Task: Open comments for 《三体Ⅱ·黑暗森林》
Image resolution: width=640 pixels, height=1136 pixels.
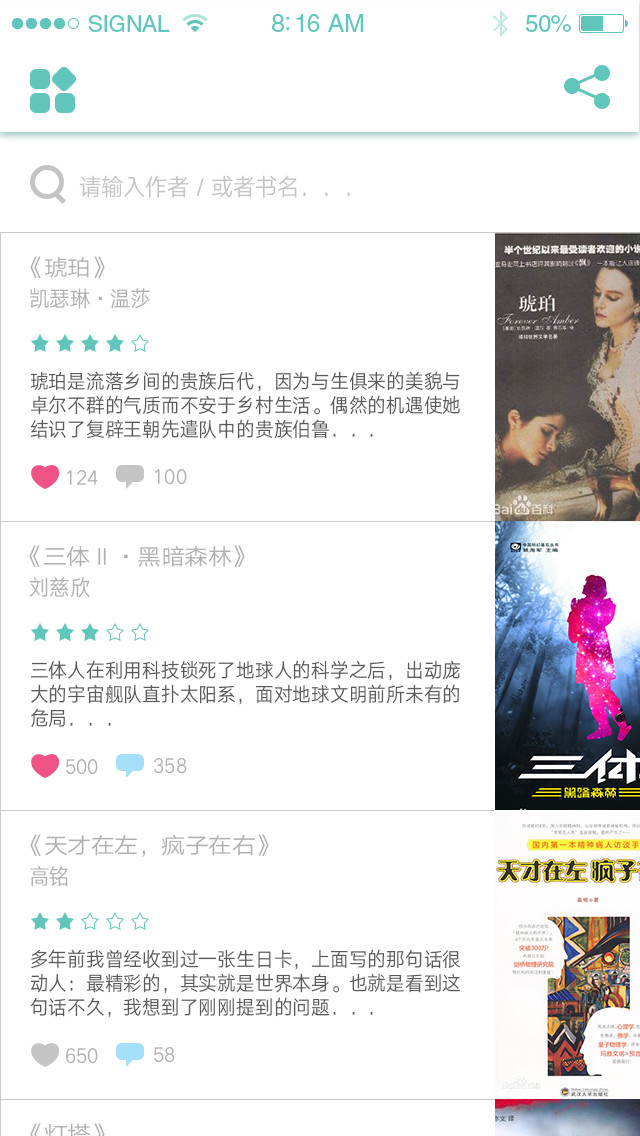Action: coord(130,765)
